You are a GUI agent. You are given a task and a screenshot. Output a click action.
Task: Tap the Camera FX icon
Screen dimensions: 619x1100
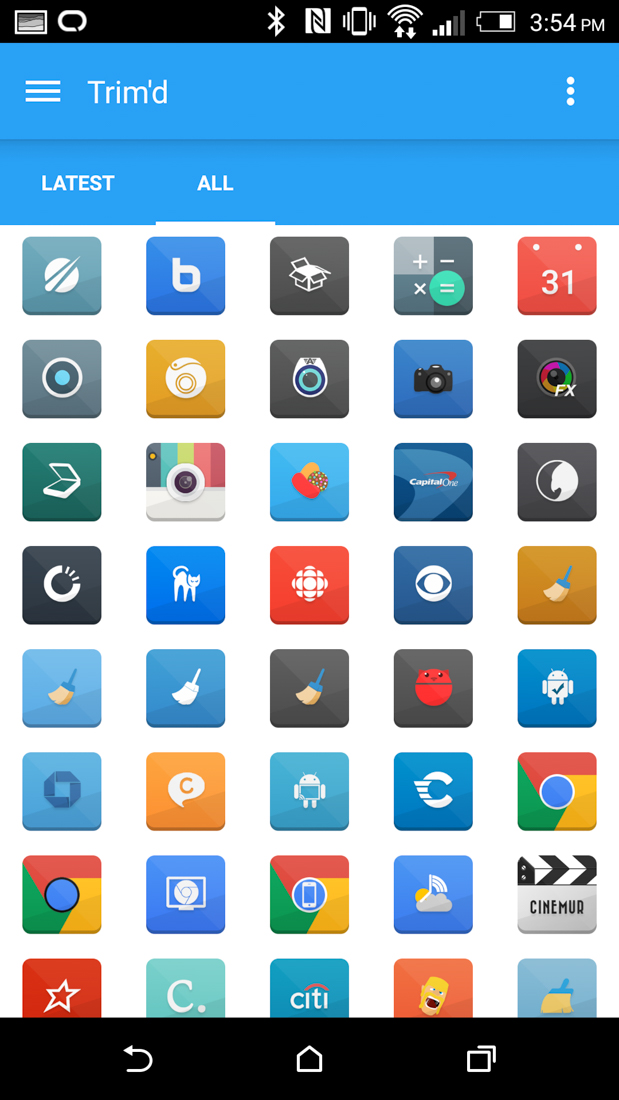[557, 378]
